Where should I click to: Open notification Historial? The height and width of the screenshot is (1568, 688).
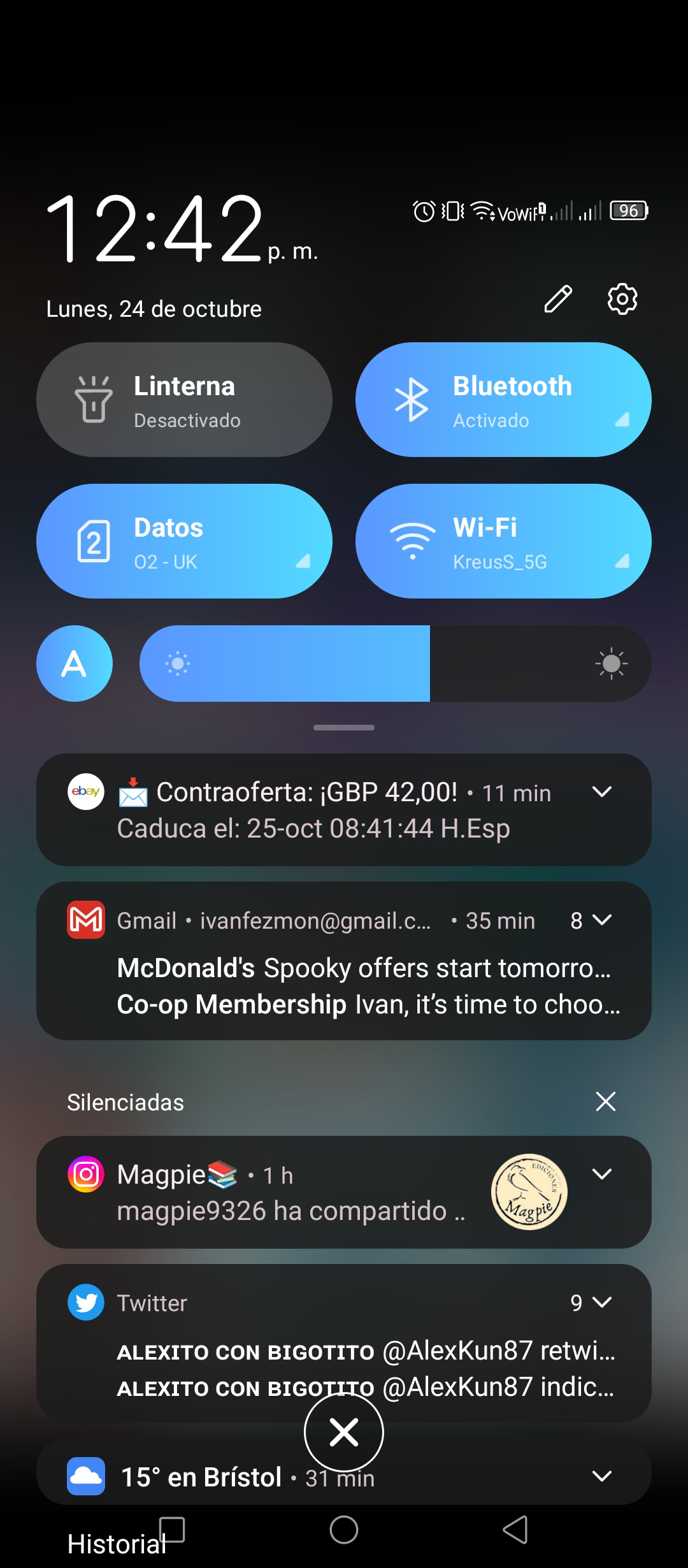pos(117,1544)
